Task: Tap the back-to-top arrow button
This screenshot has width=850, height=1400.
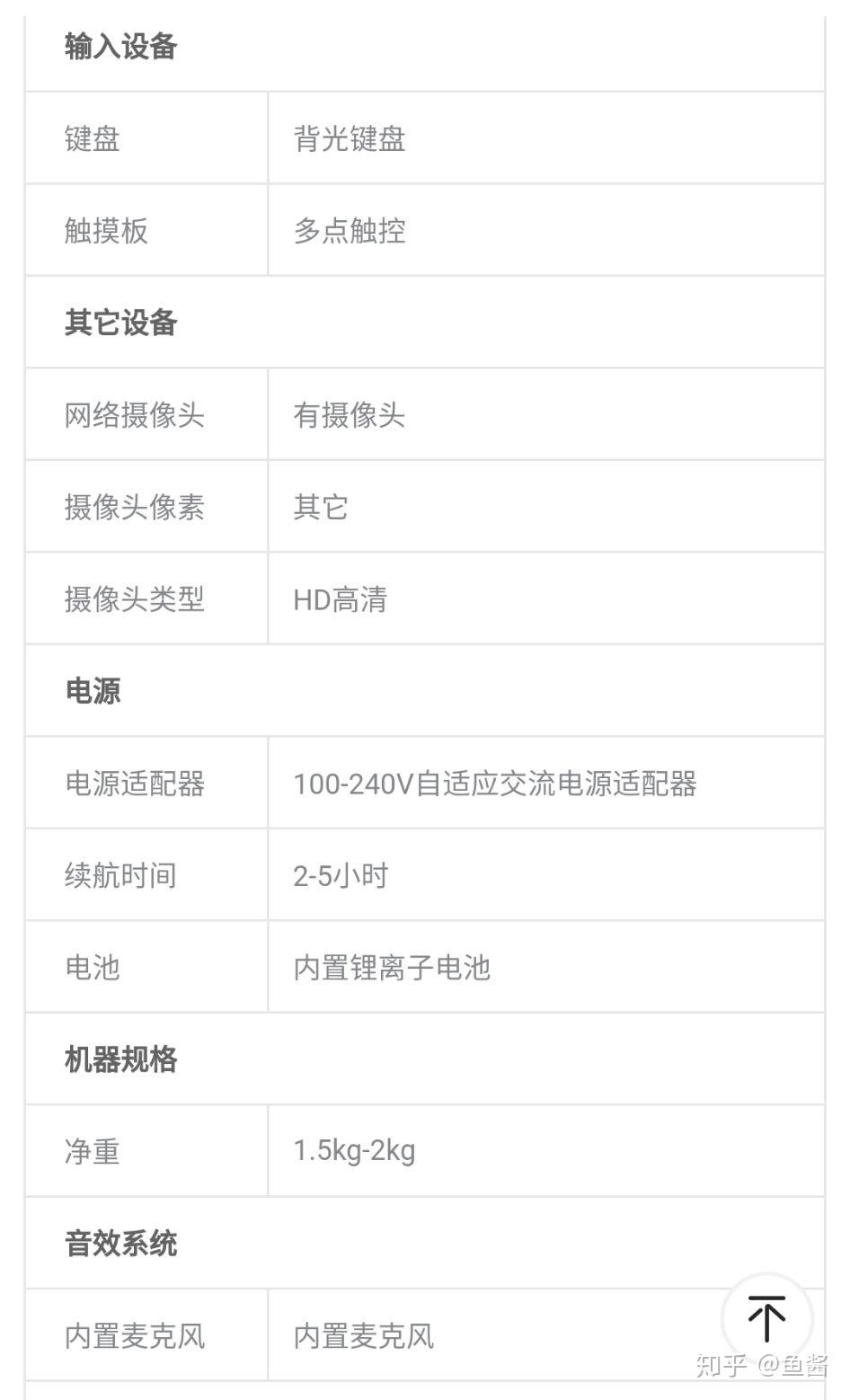Action: coord(766,1317)
